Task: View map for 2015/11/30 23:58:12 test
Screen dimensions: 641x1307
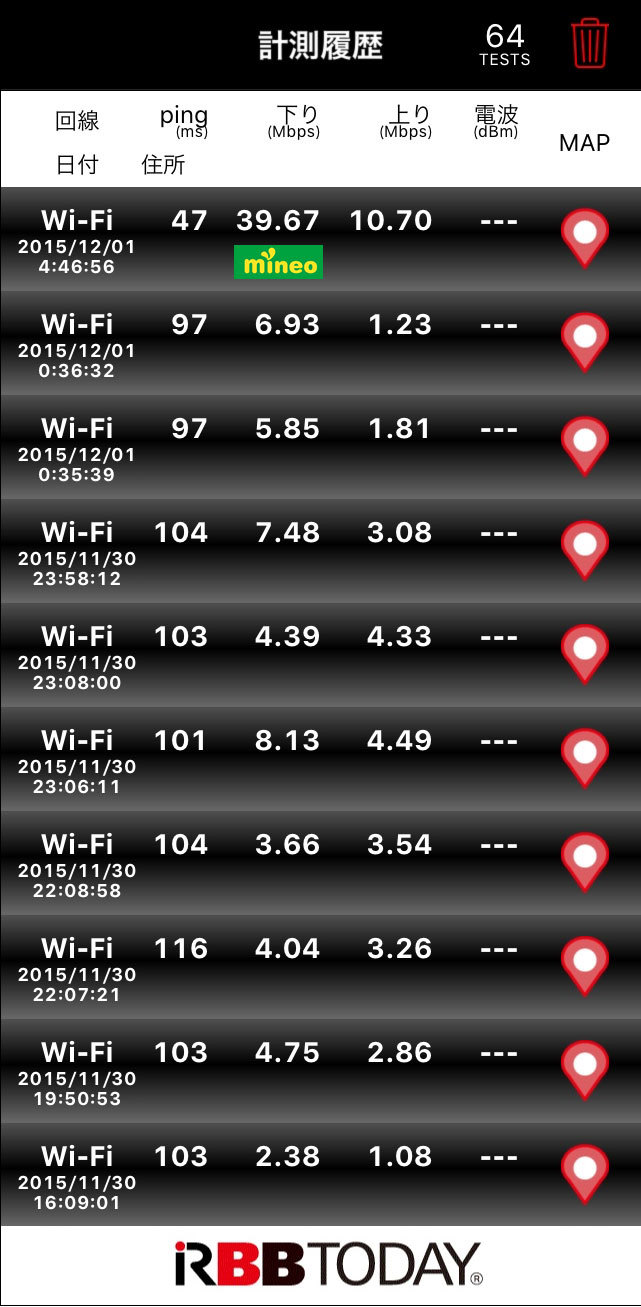Action: tap(585, 548)
